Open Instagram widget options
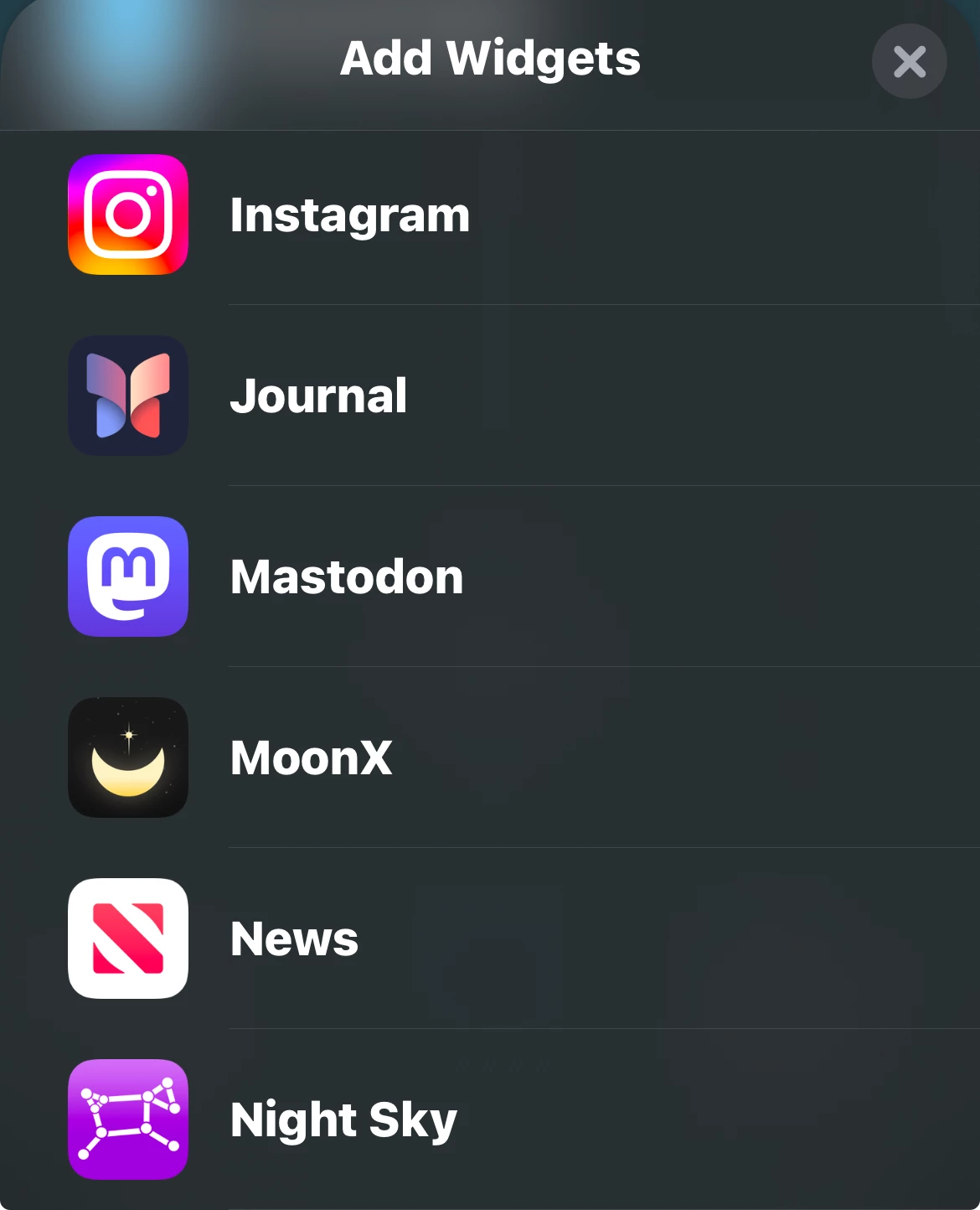 pyautogui.click(x=349, y=215)
